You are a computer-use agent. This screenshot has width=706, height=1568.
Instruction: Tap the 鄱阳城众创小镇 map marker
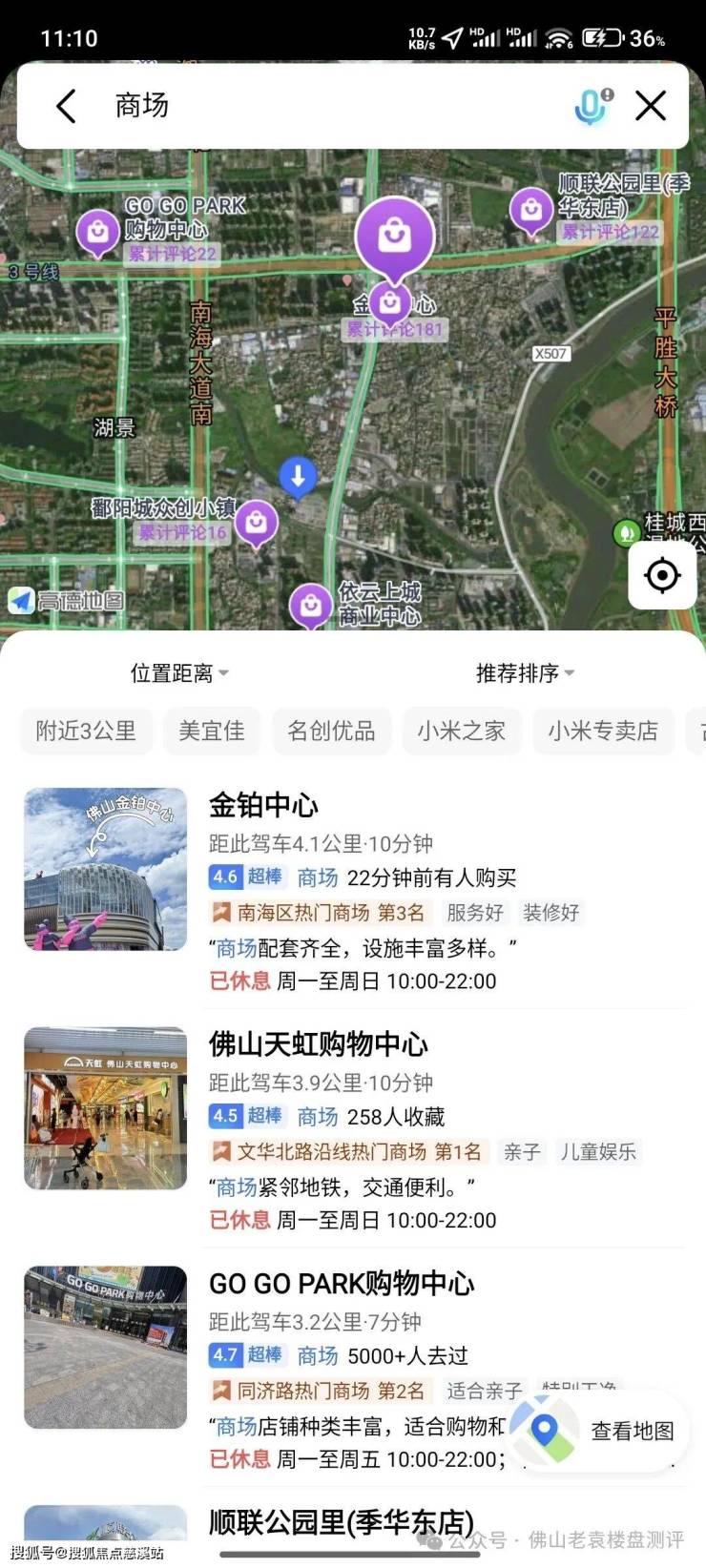click(x=256, y=523)
